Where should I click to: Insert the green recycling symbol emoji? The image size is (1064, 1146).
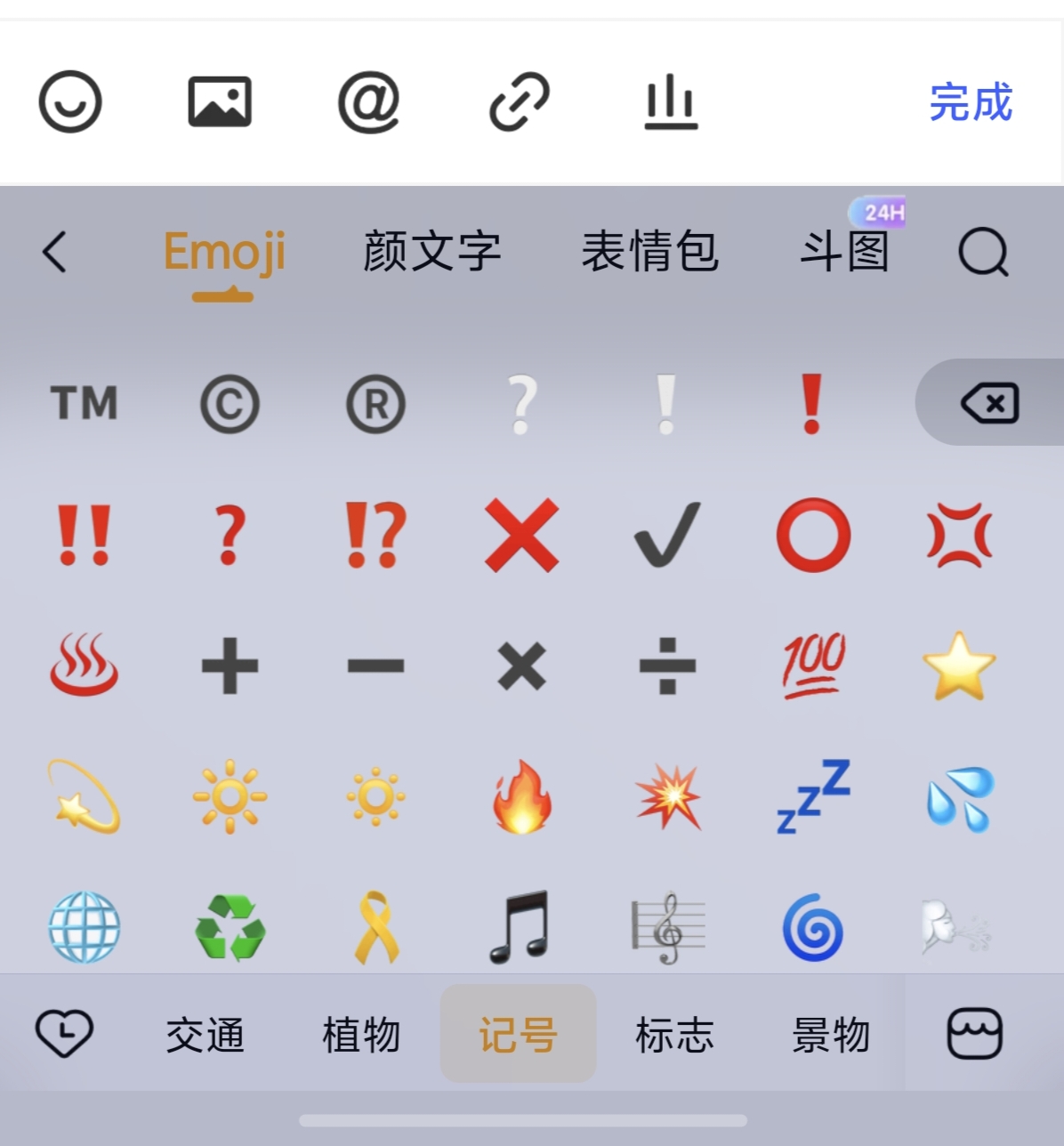click(x=230, y=928)
